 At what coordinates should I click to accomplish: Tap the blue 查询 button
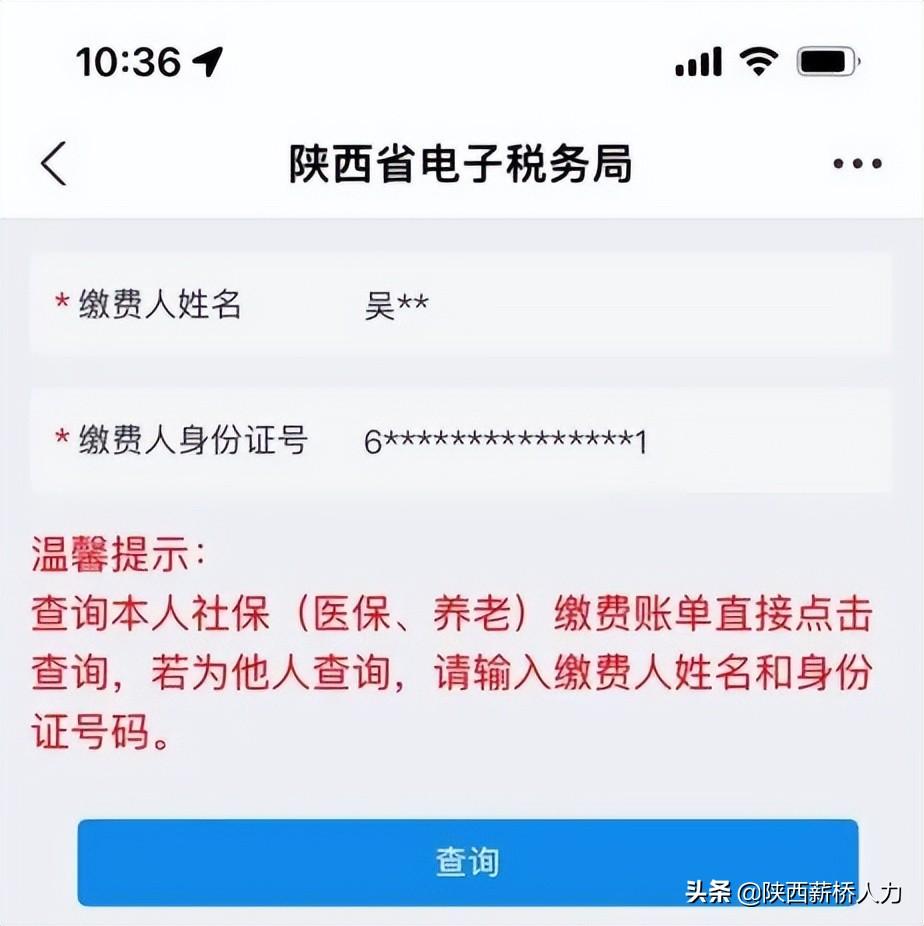pyautogui.click(x=467, y=862)
